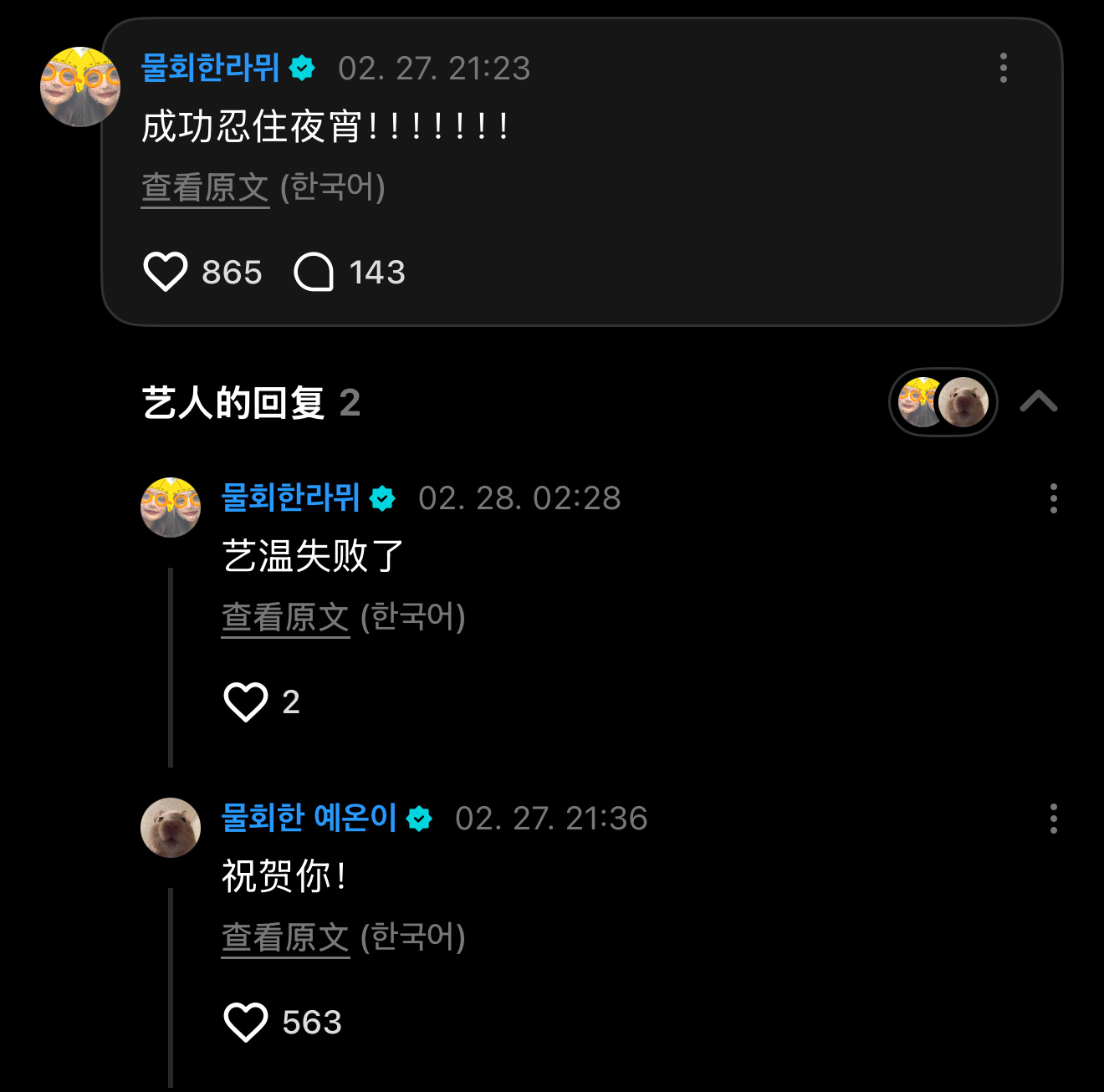Open 물회한라뮈 profile from main post name
Screen dimensions: 1104x1092
click(x=210, y=68)
